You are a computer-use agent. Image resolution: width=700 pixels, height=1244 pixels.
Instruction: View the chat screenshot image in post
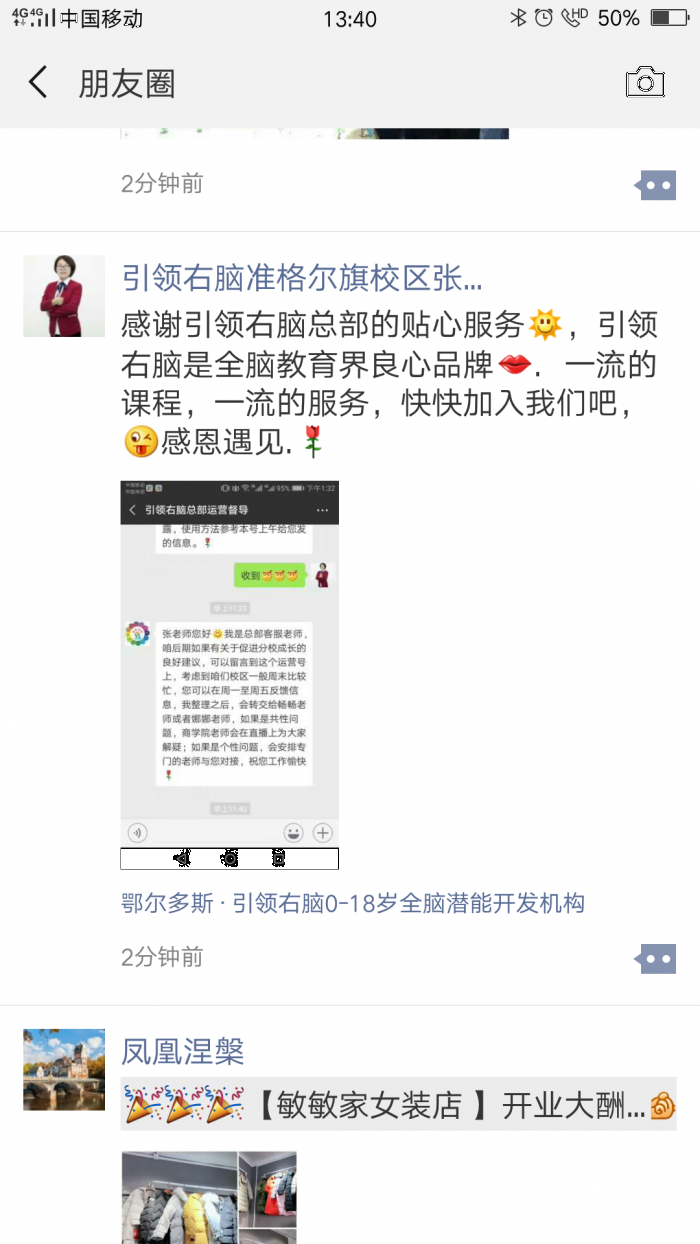pyautogui.click(x=229, y=674)
